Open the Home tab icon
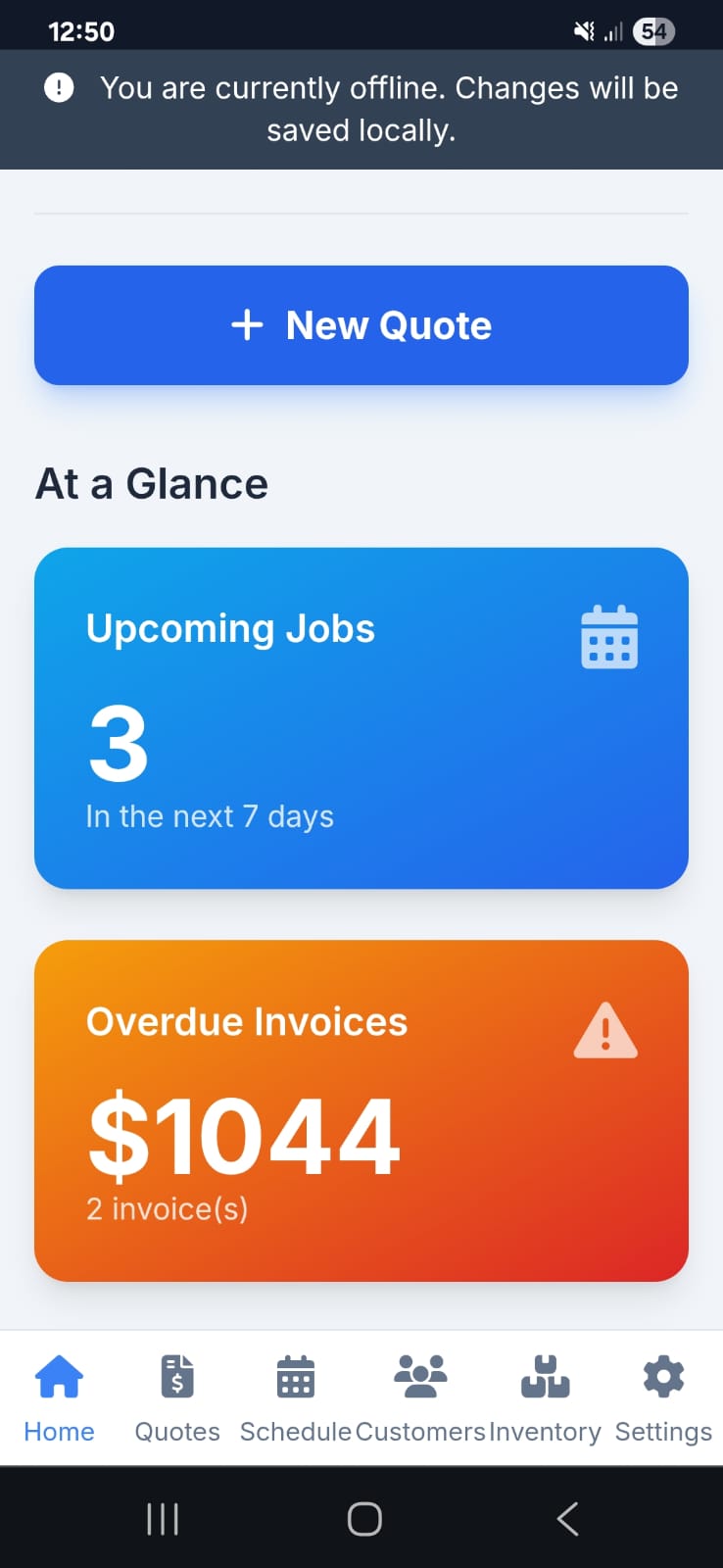This screenshot has width=723, height=1568. point(58,1377)
